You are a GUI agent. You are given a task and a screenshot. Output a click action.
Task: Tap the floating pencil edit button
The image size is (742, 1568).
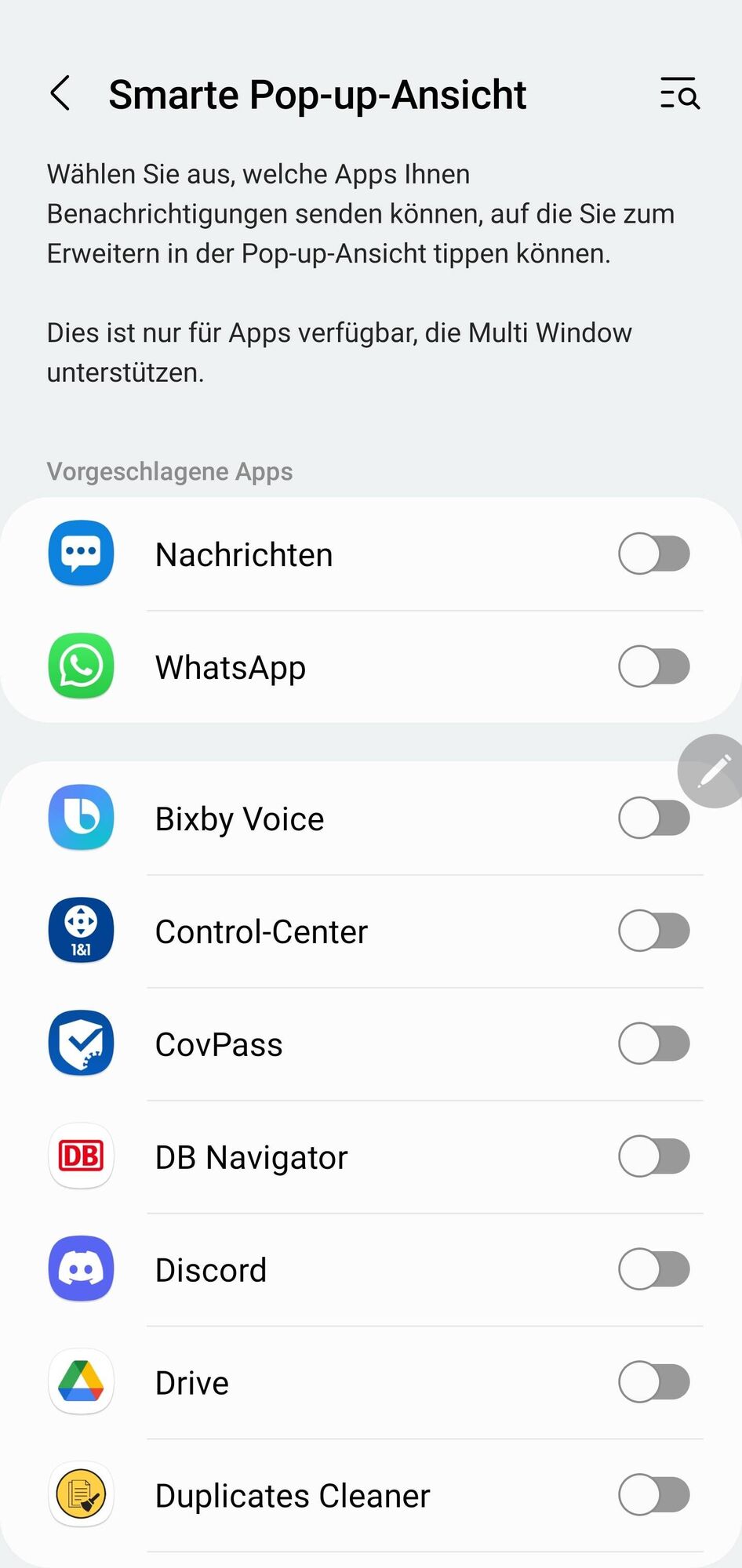point(713,771)
